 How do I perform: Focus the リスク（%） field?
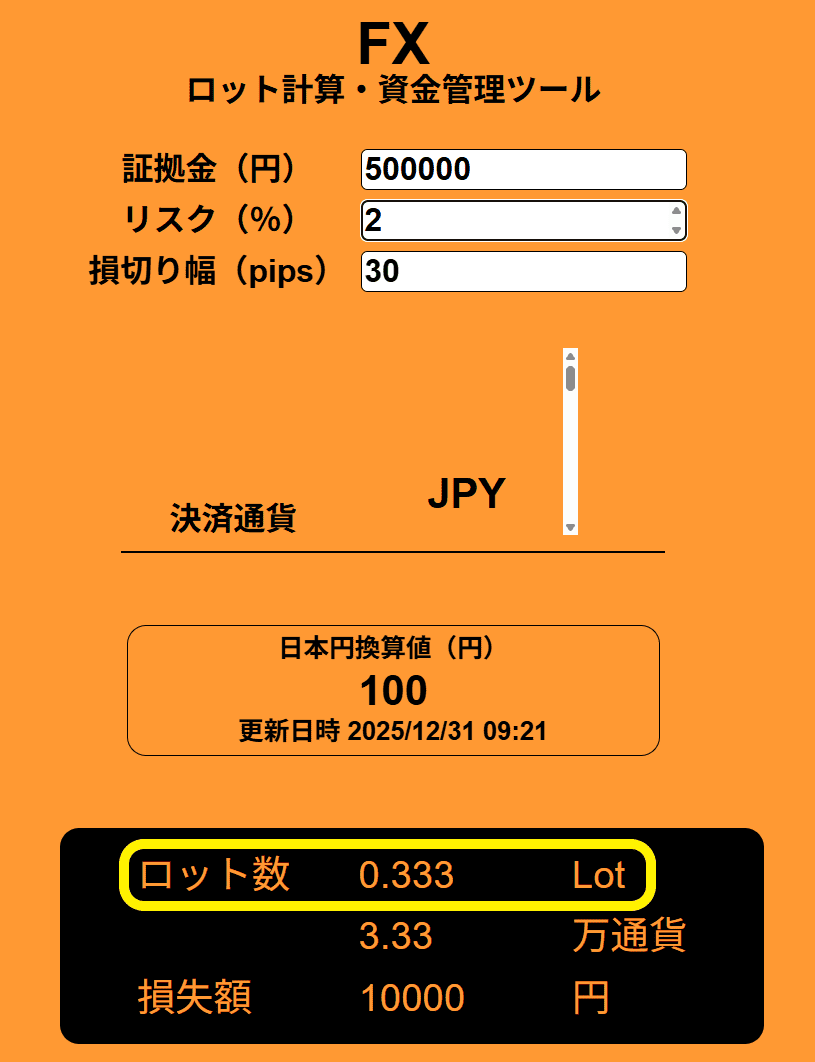[510, 220]
